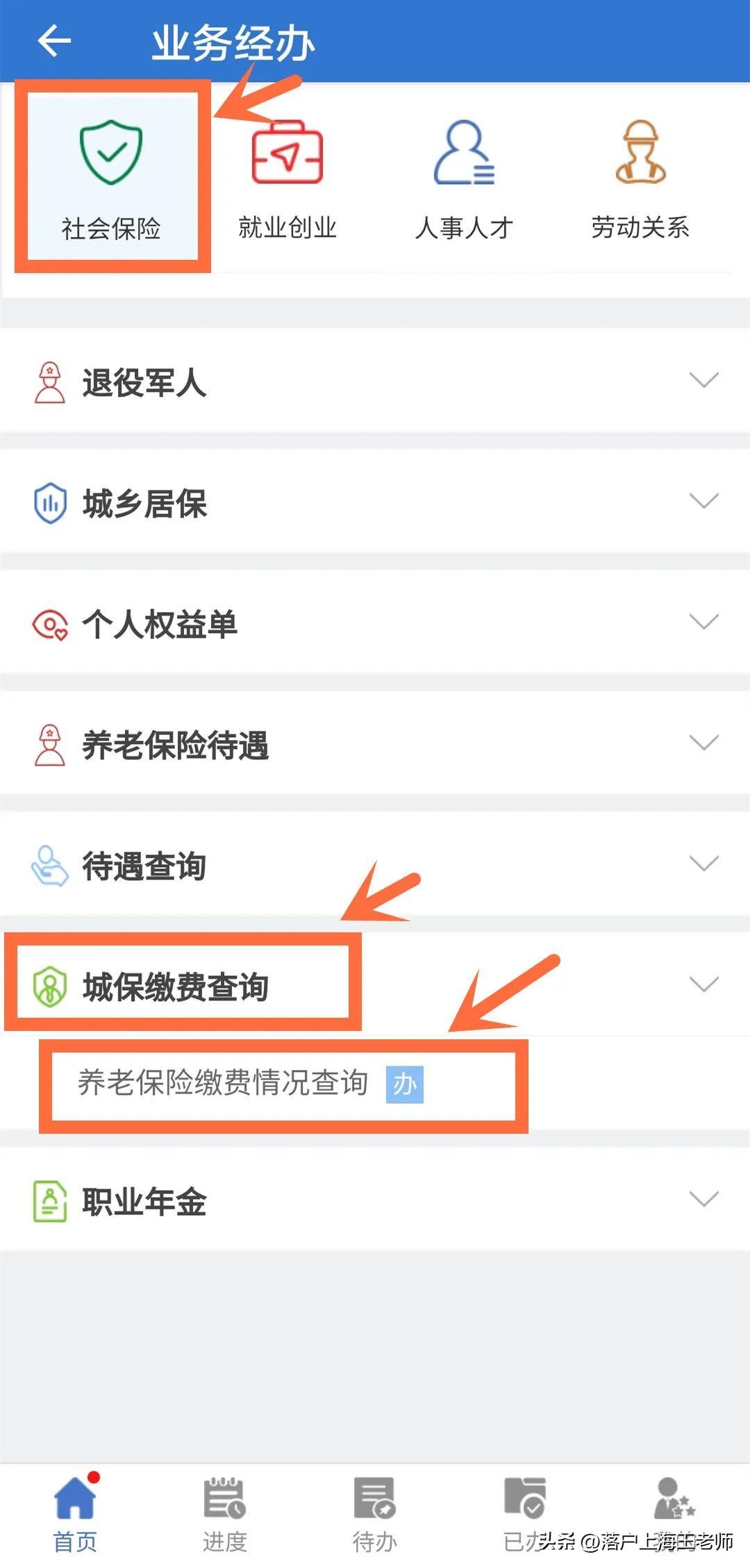
Task: Choose the 劳动关系 category
Action: pyautogui.click(x=640, y=179)
